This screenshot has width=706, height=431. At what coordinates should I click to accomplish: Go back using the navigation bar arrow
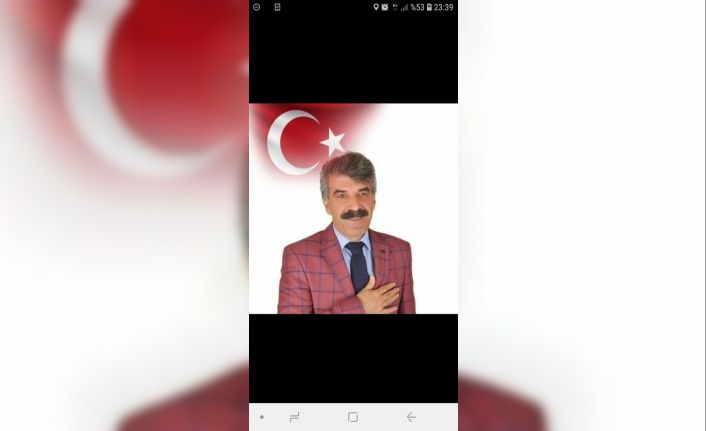tap(411, 417)
